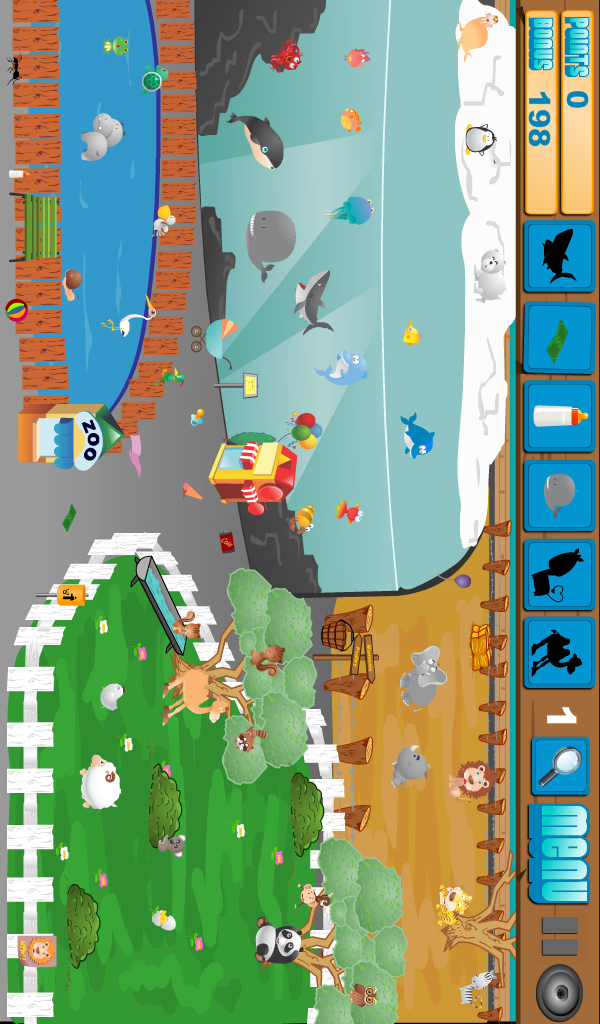The width and height of the screenshot is (600, 1024).
Task: Toggle the sound speaker button
Action: coord(558,990)
